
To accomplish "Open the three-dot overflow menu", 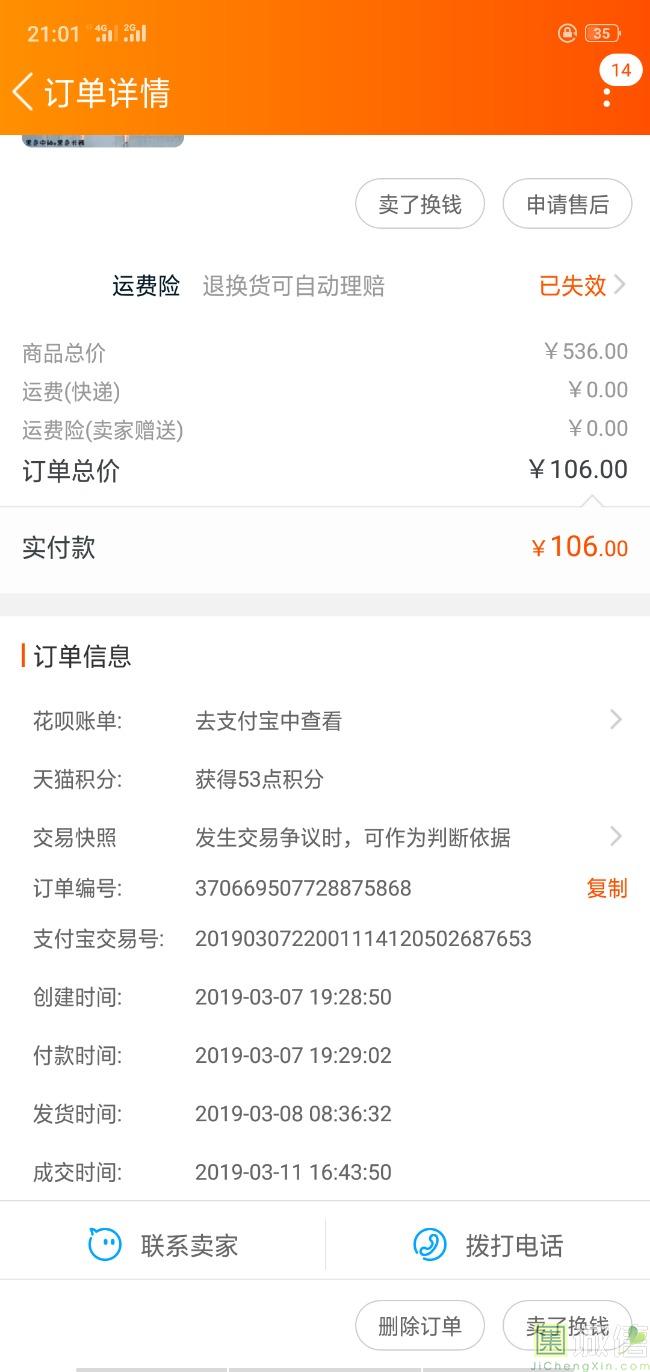I will 607,94.
